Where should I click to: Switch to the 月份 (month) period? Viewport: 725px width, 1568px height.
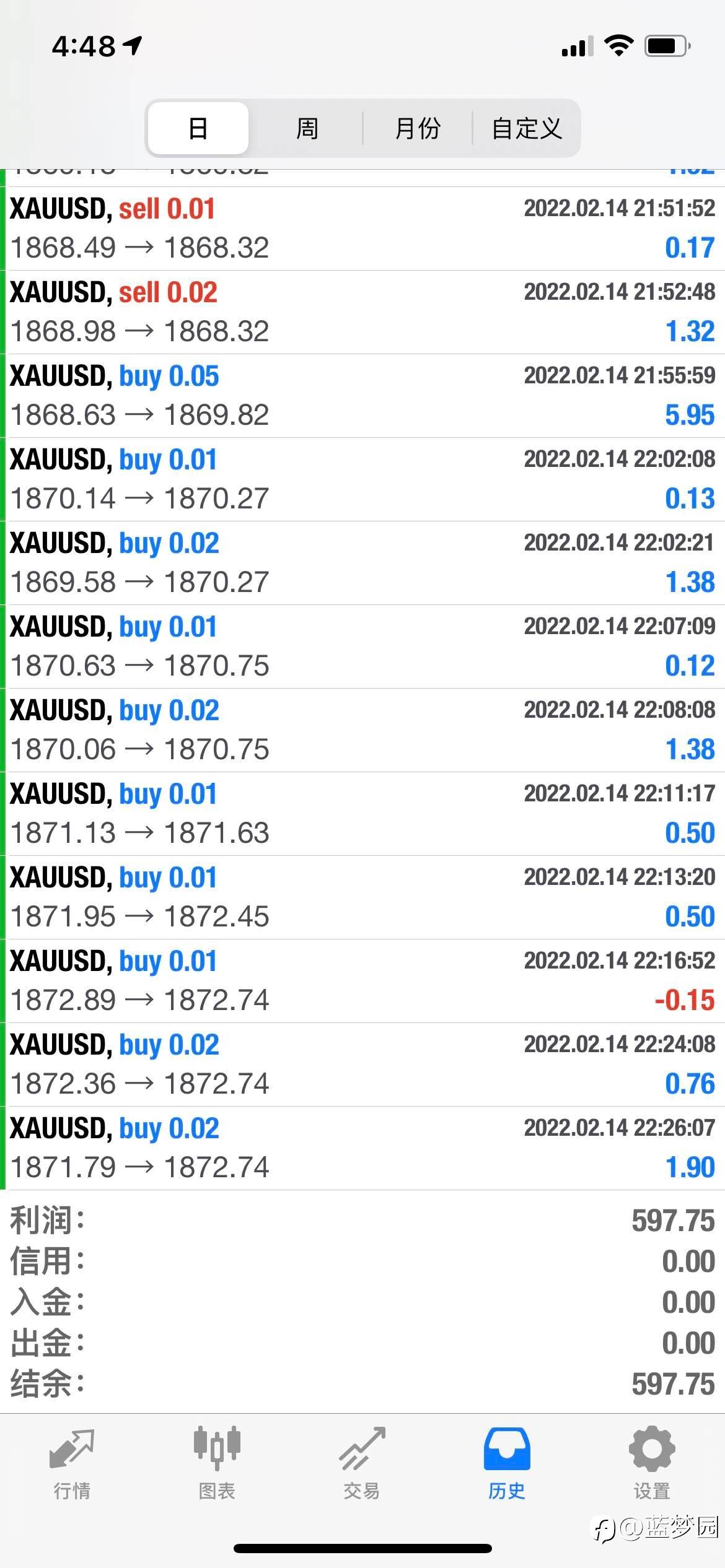418,128
